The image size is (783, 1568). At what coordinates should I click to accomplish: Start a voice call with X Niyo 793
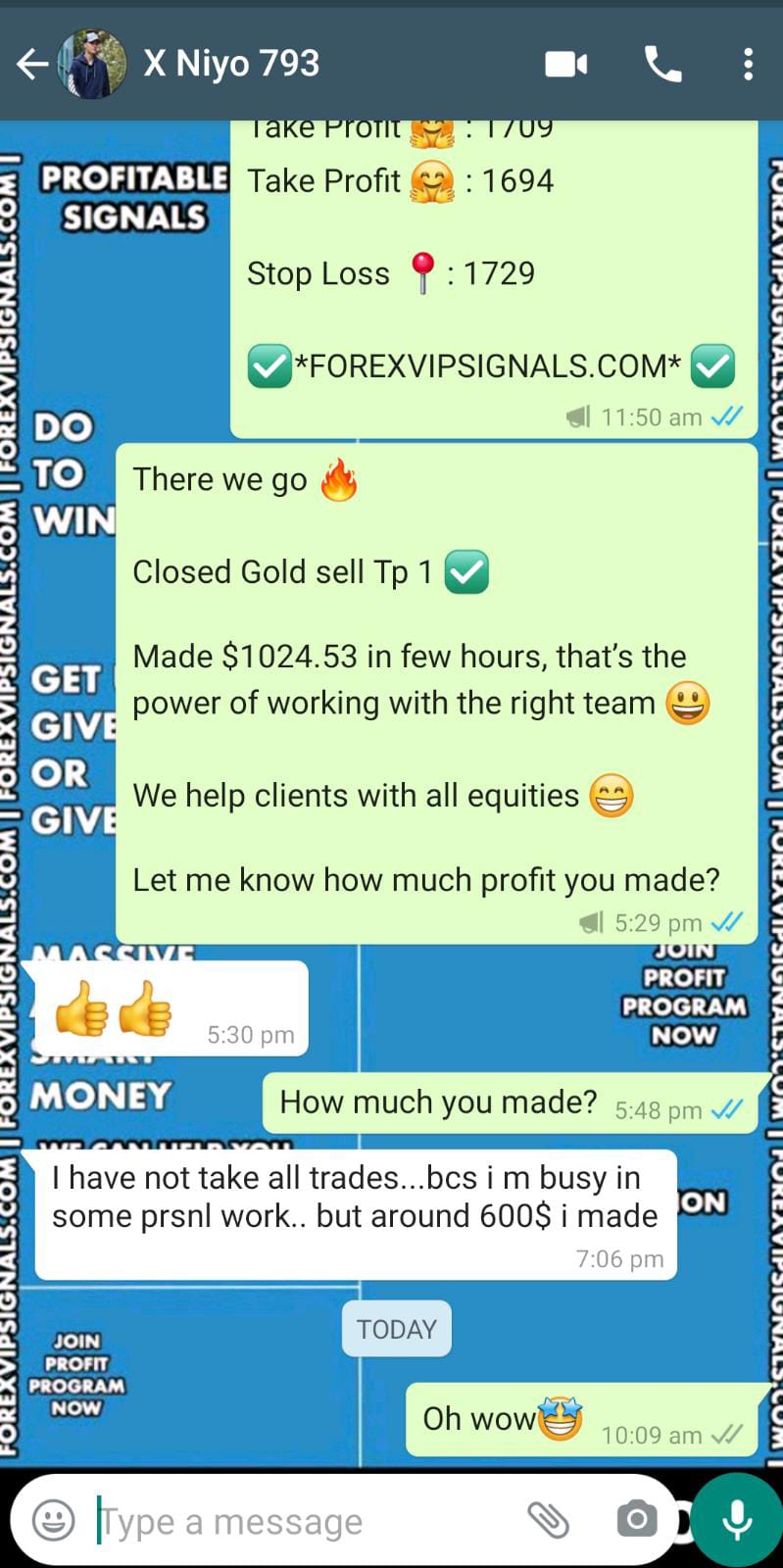[x=662, y=65]
